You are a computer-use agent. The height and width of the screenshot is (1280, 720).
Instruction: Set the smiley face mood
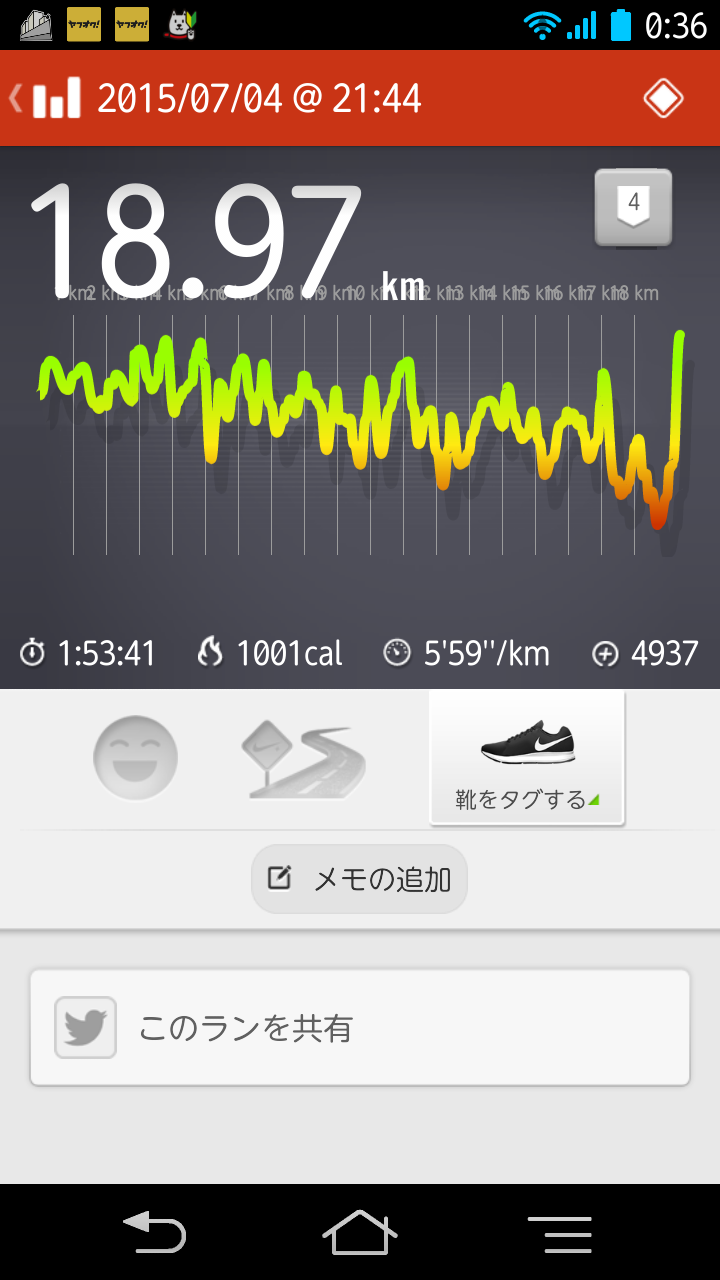[x=135, y=757]
